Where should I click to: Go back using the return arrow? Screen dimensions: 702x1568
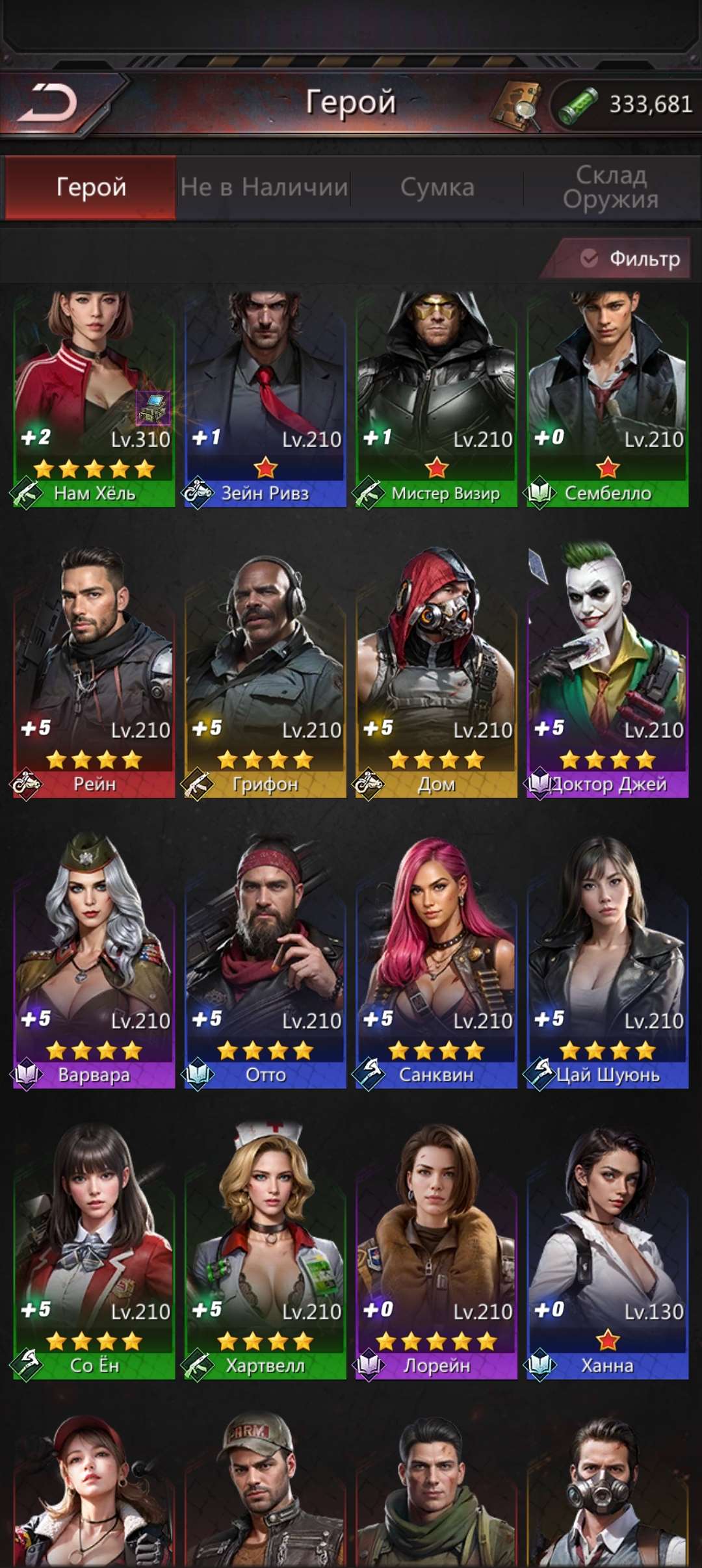pyautogui.click(x=49, y=104)
